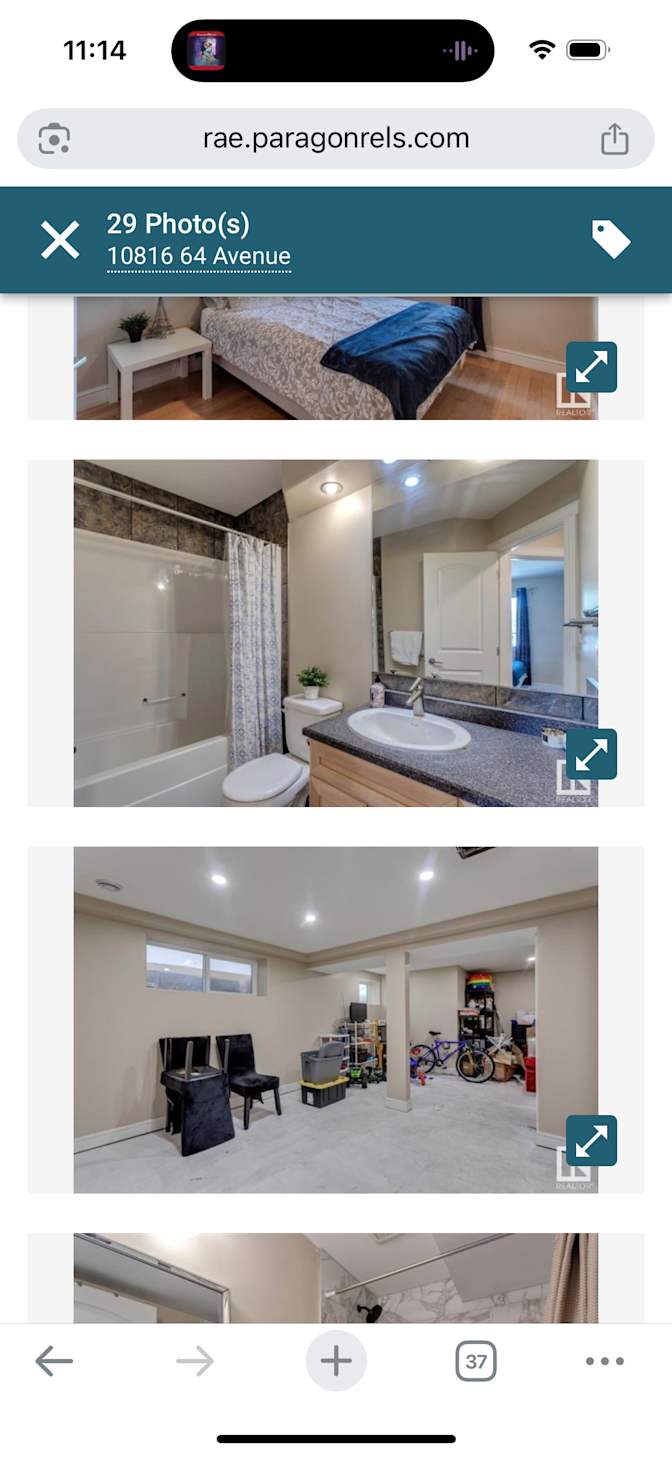The height and width of the screenshot is (1457, 672).
Task: Share this page from the browser
Action: coord(614,139)
